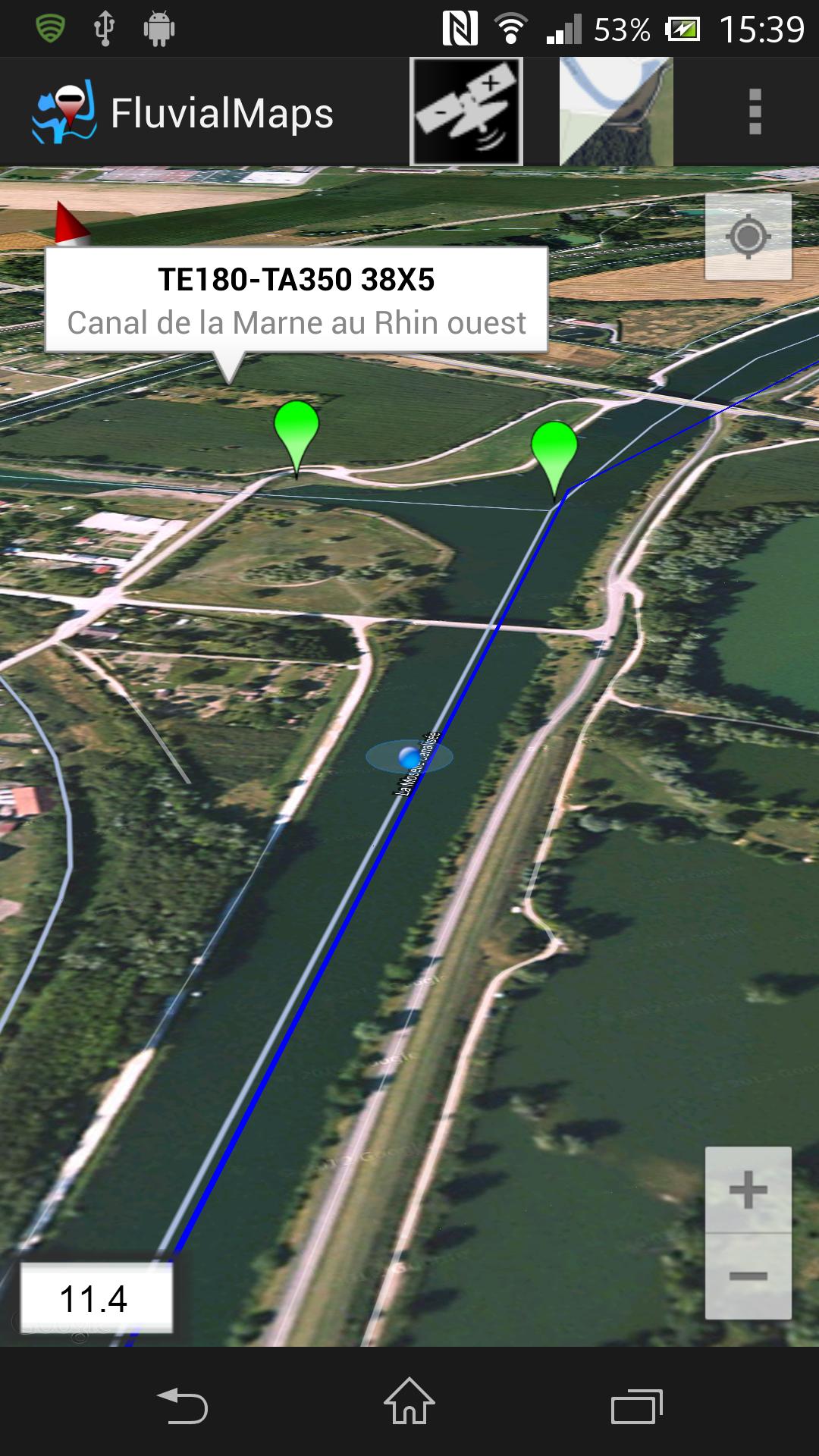The width and height of the screenshot is (819, 1456).
Task: Tap the map layer preview thumbnail
Action: click(x=616, y=111)
